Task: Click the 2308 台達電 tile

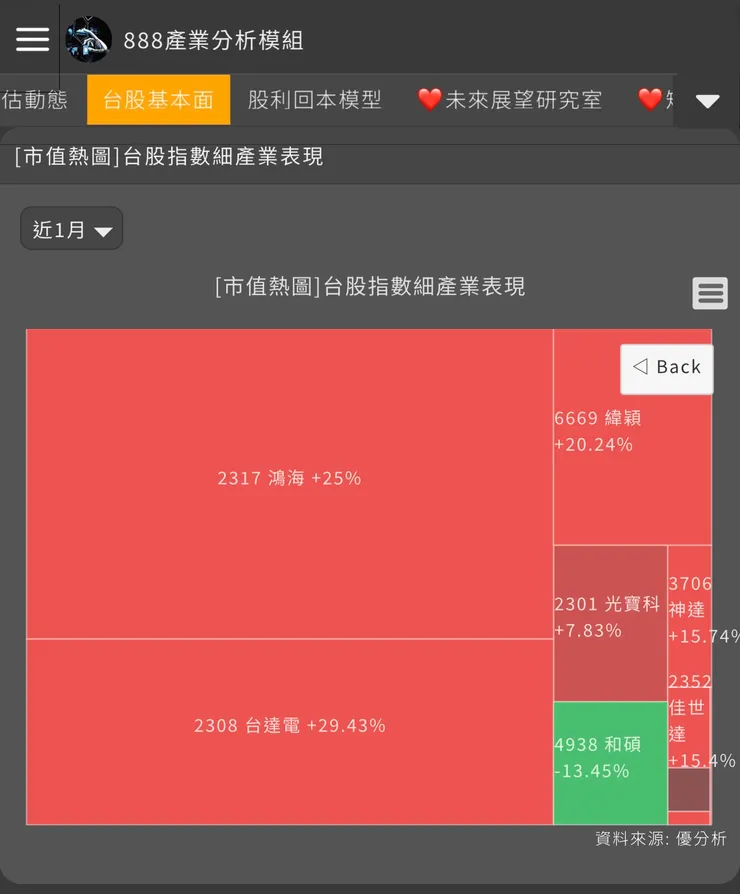Action: pos(289,726)
